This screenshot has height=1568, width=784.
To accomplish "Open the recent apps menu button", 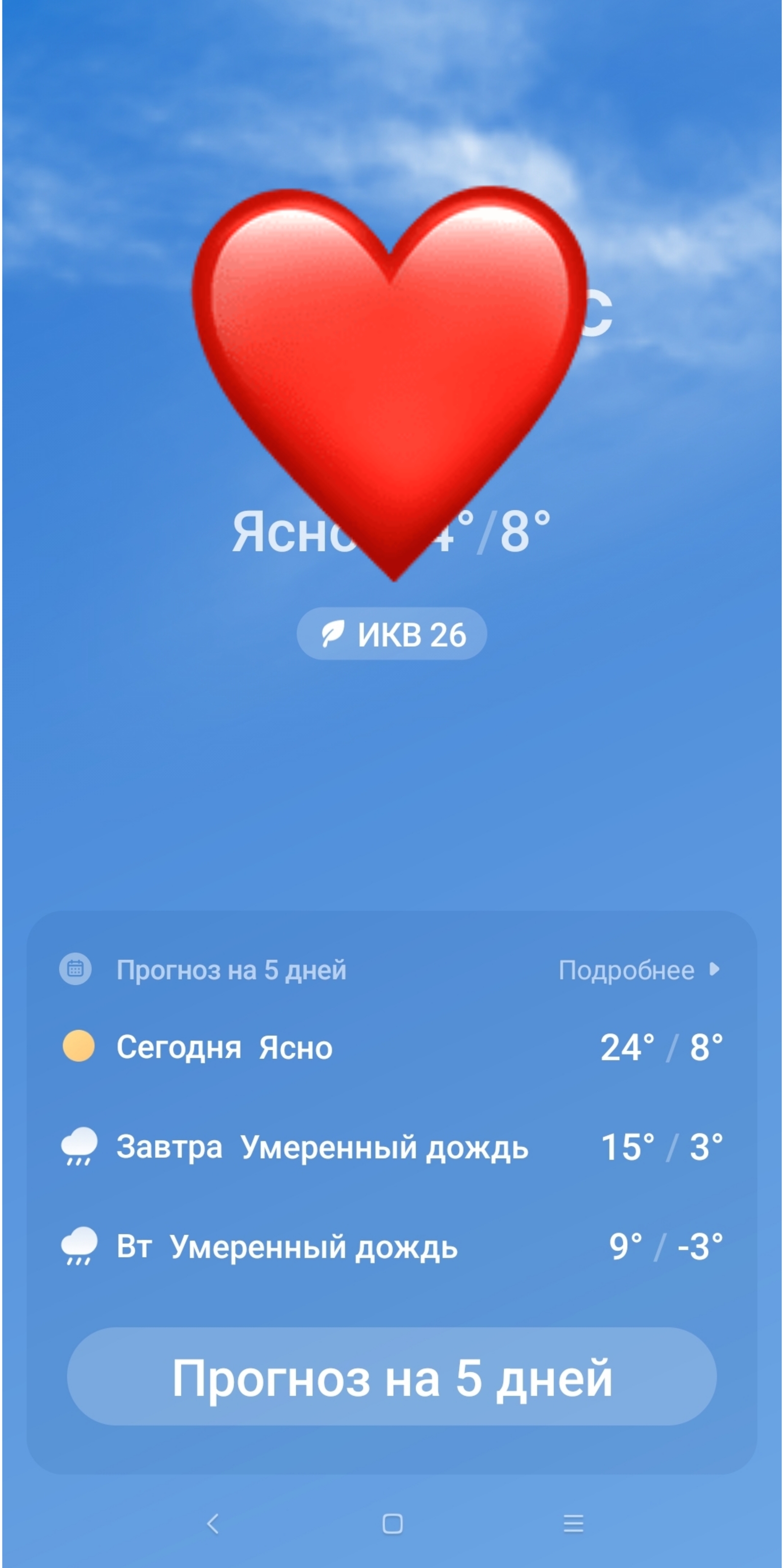I will (573, 1523).
